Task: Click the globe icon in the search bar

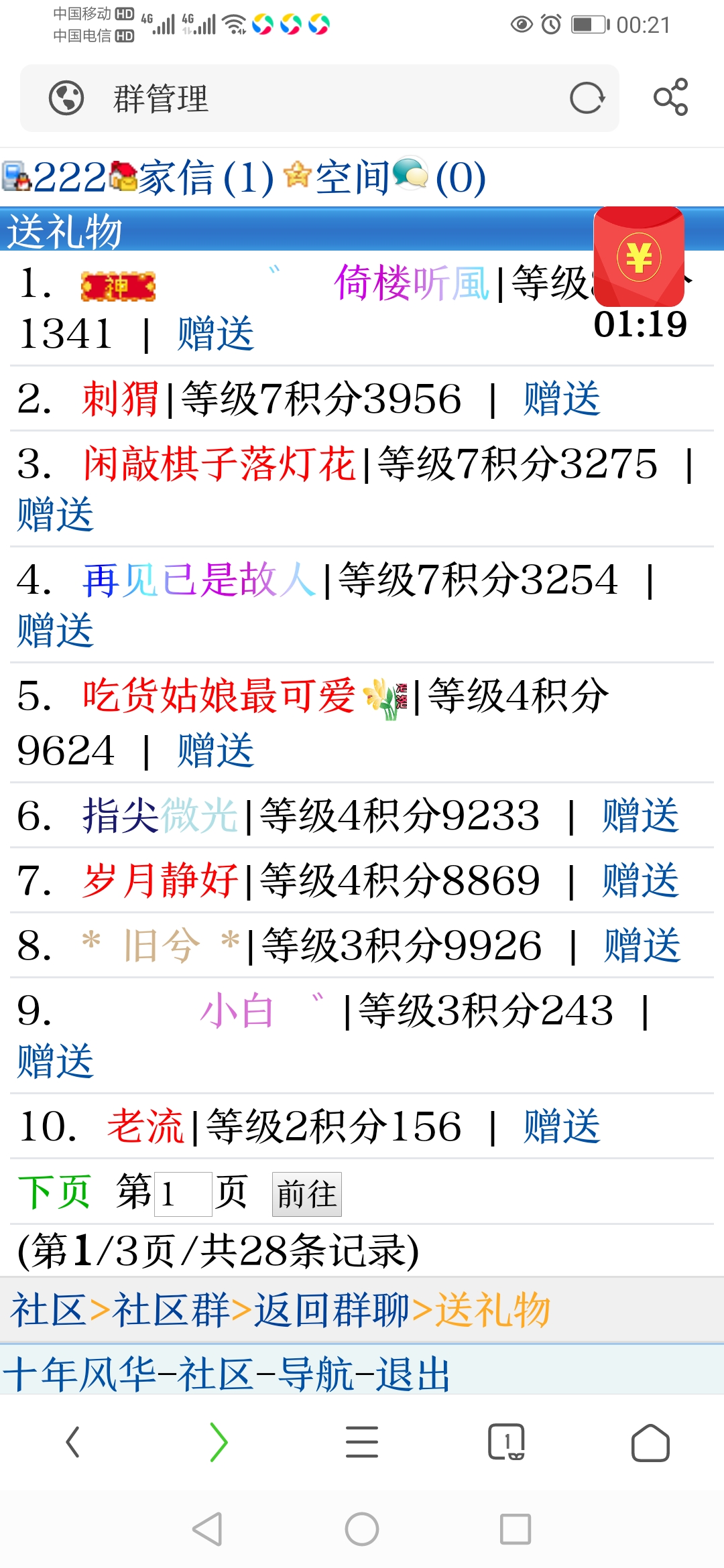Action: 65,98
